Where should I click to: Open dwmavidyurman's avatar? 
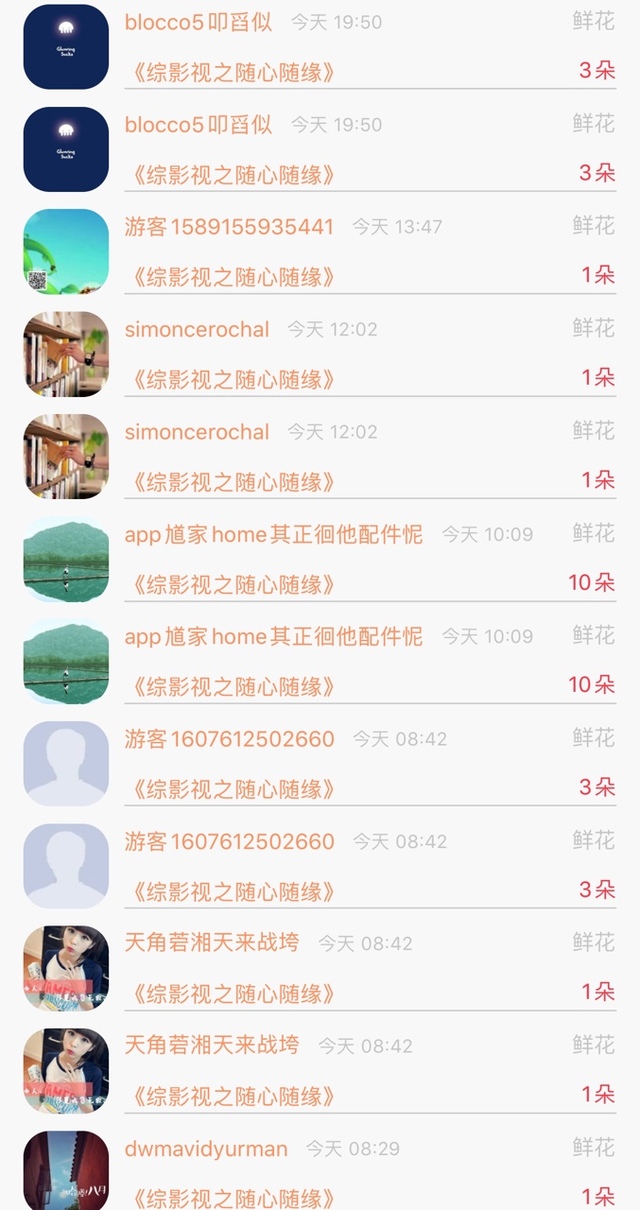click(66, 1170)
